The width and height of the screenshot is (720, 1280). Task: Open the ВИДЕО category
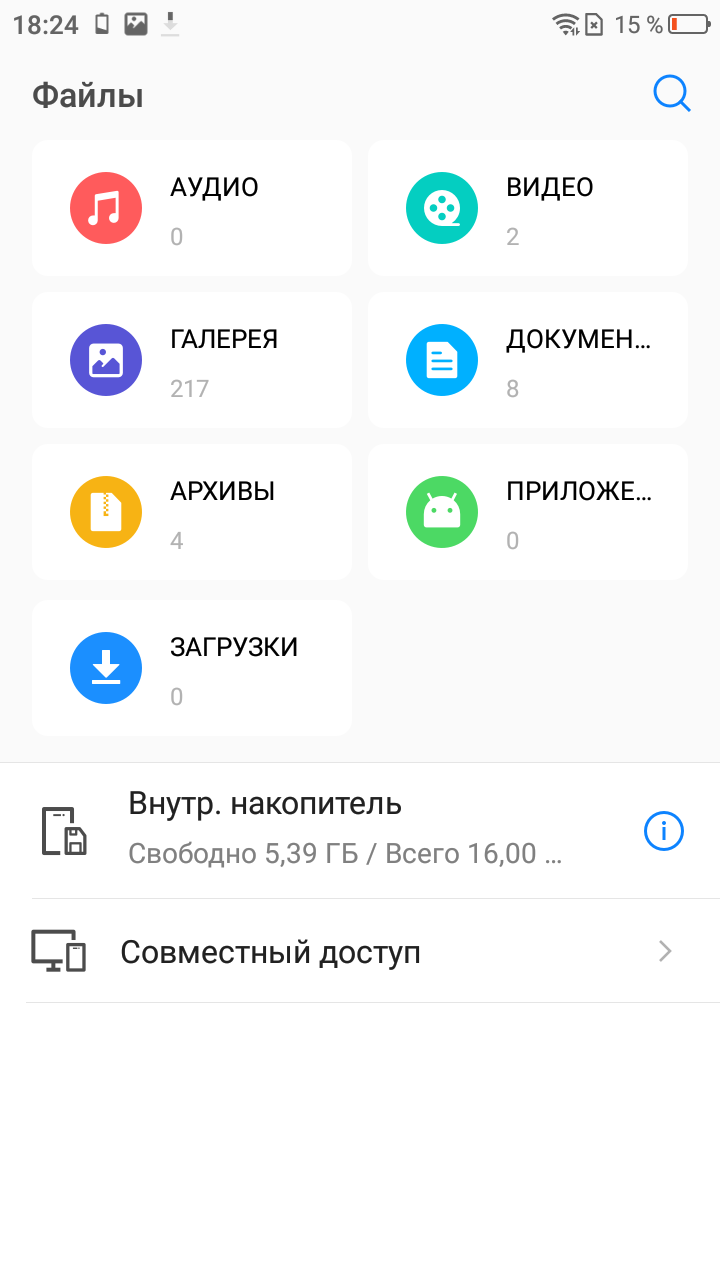pos(528,208)
